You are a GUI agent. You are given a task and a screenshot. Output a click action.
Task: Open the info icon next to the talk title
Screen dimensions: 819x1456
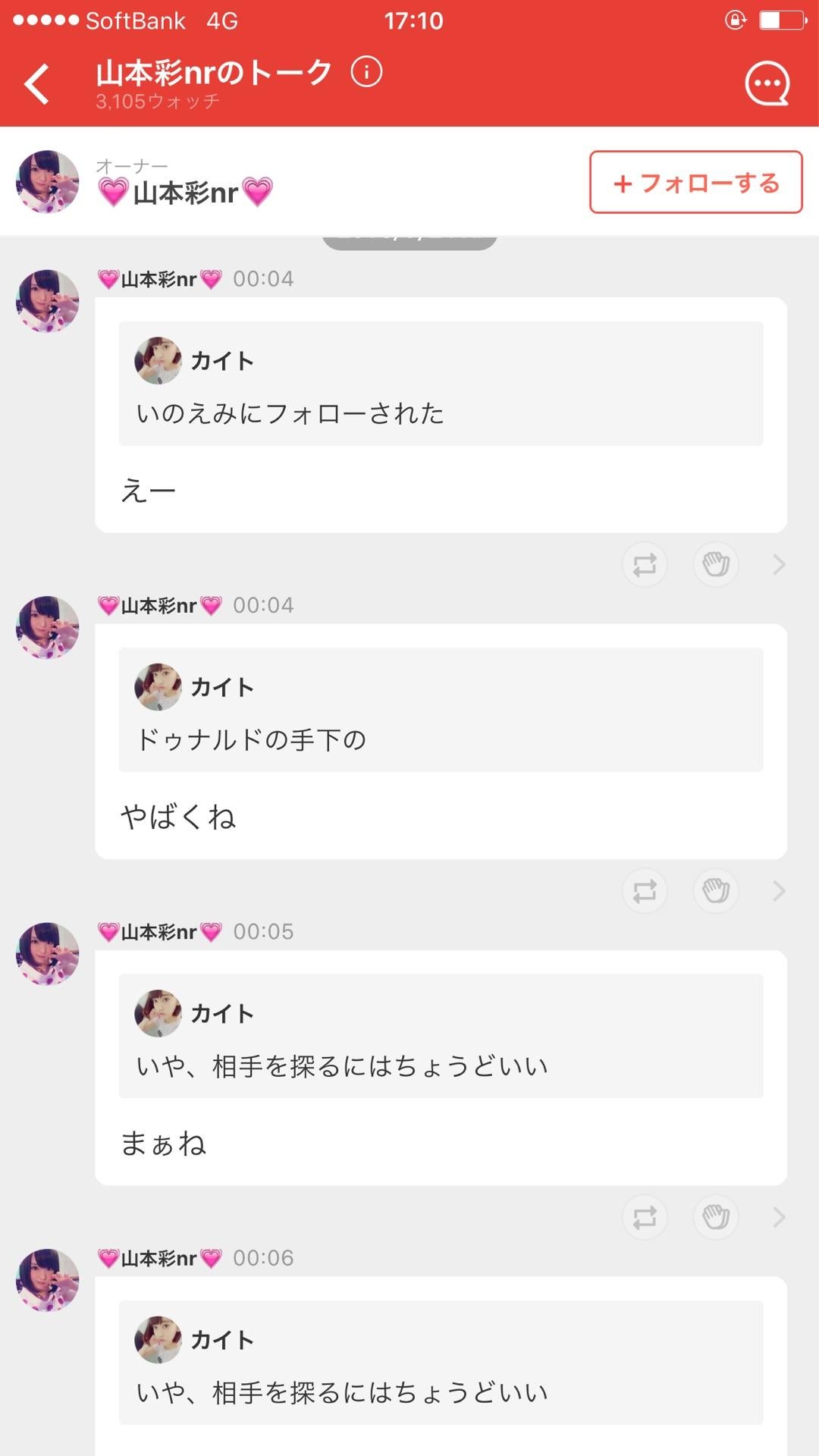367,73
